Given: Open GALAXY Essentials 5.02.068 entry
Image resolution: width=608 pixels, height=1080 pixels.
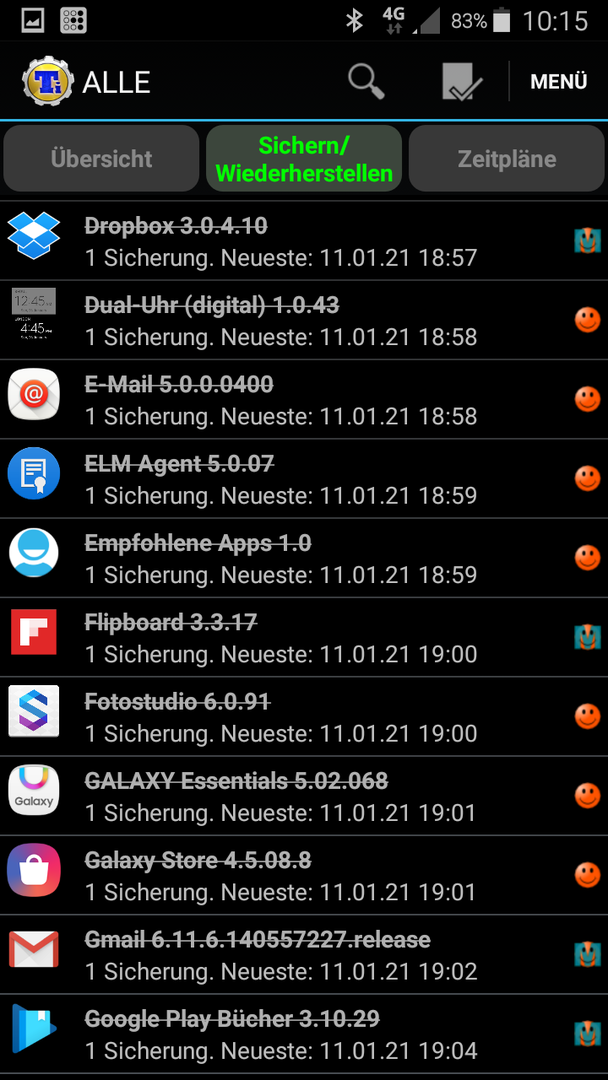Looking at the screenshot, I should click(304, 796).
